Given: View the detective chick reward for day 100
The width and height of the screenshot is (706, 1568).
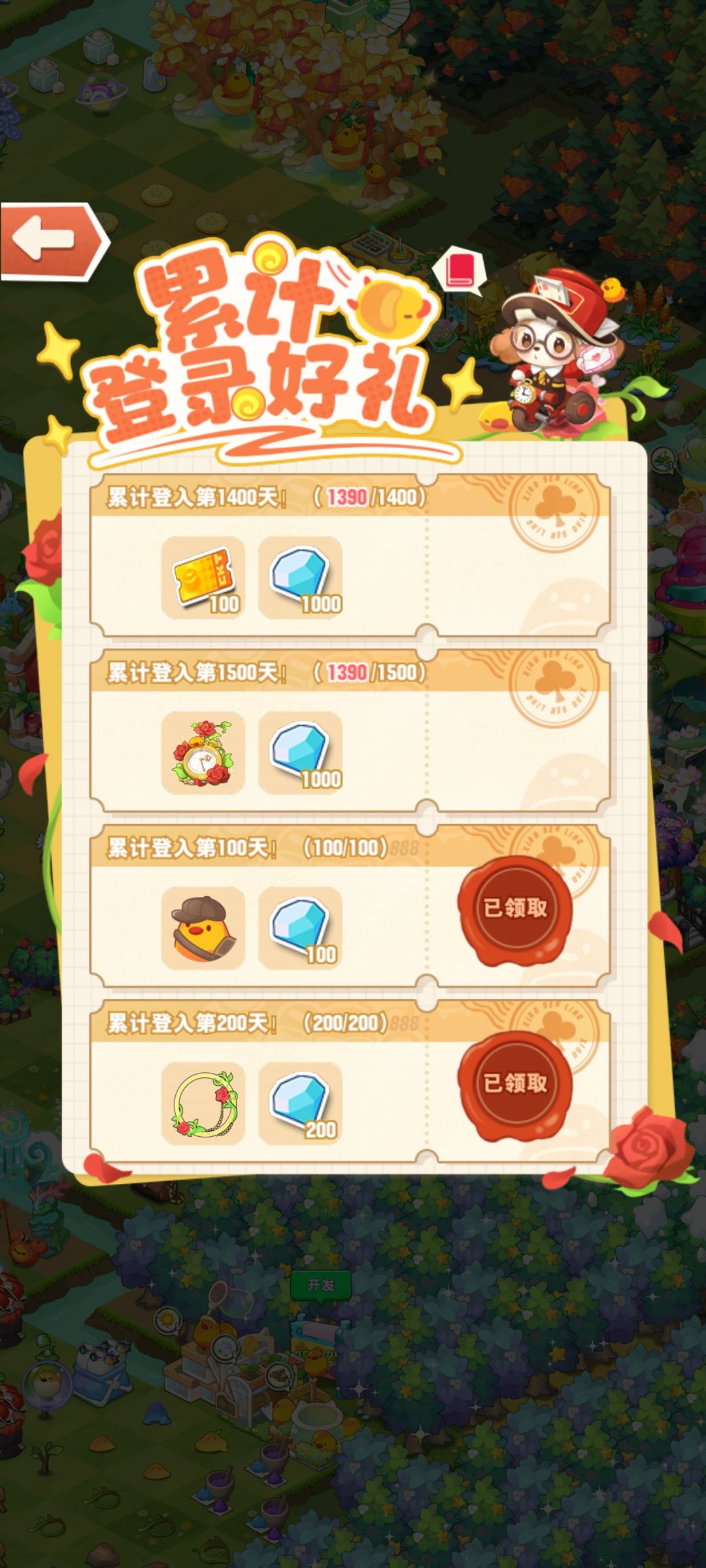Looking at the screenshot, I should [x=203, y=928].
